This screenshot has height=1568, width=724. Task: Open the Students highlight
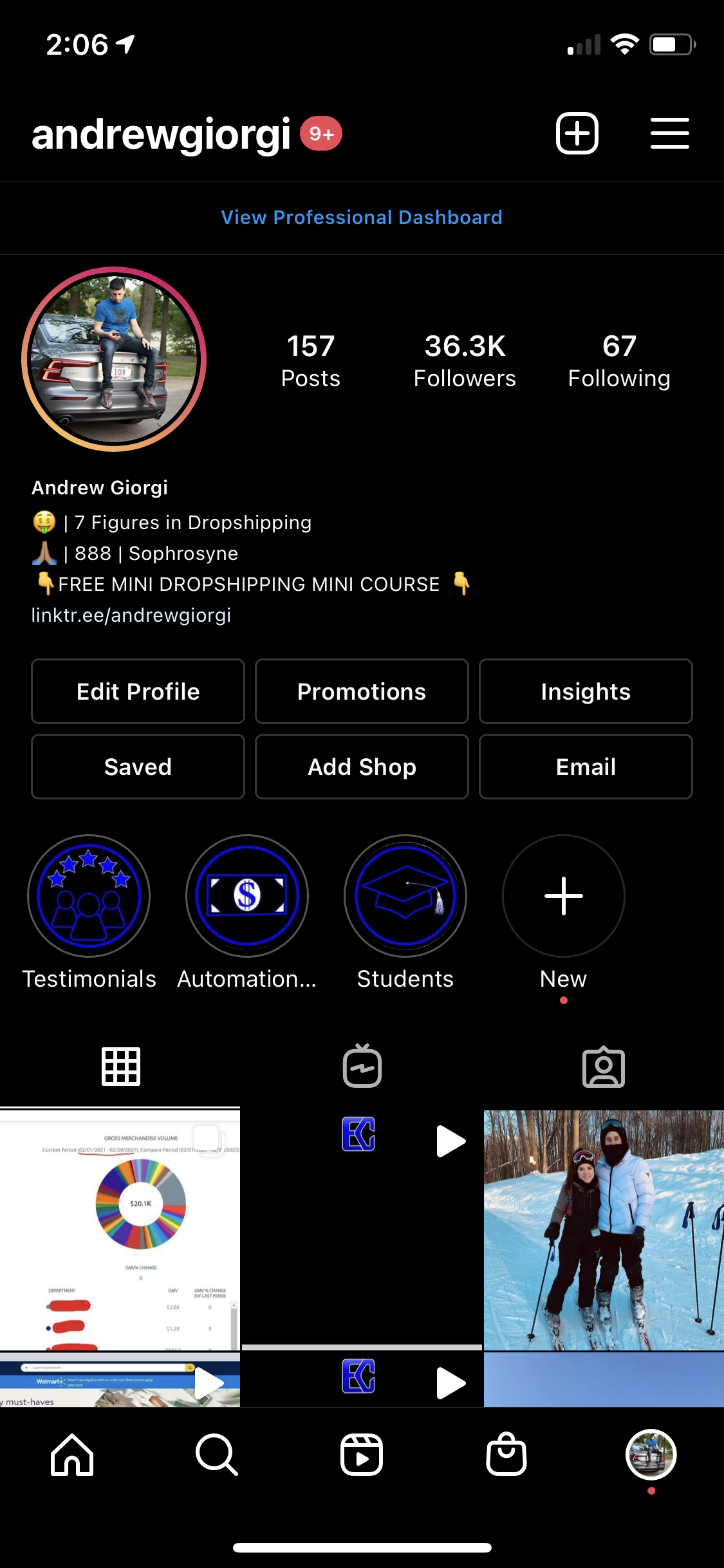405,896
